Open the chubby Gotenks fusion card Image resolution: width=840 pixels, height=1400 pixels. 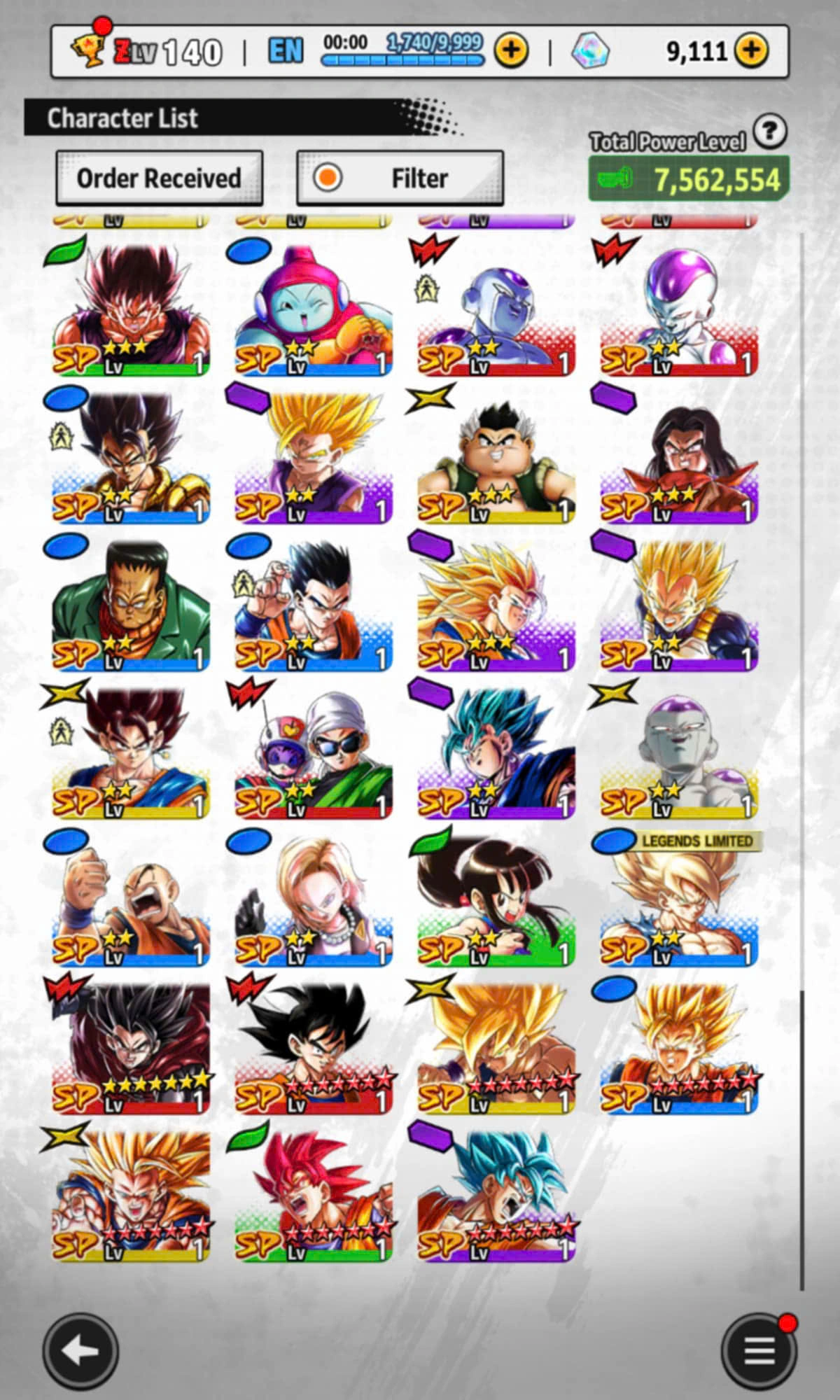(496, 459)
